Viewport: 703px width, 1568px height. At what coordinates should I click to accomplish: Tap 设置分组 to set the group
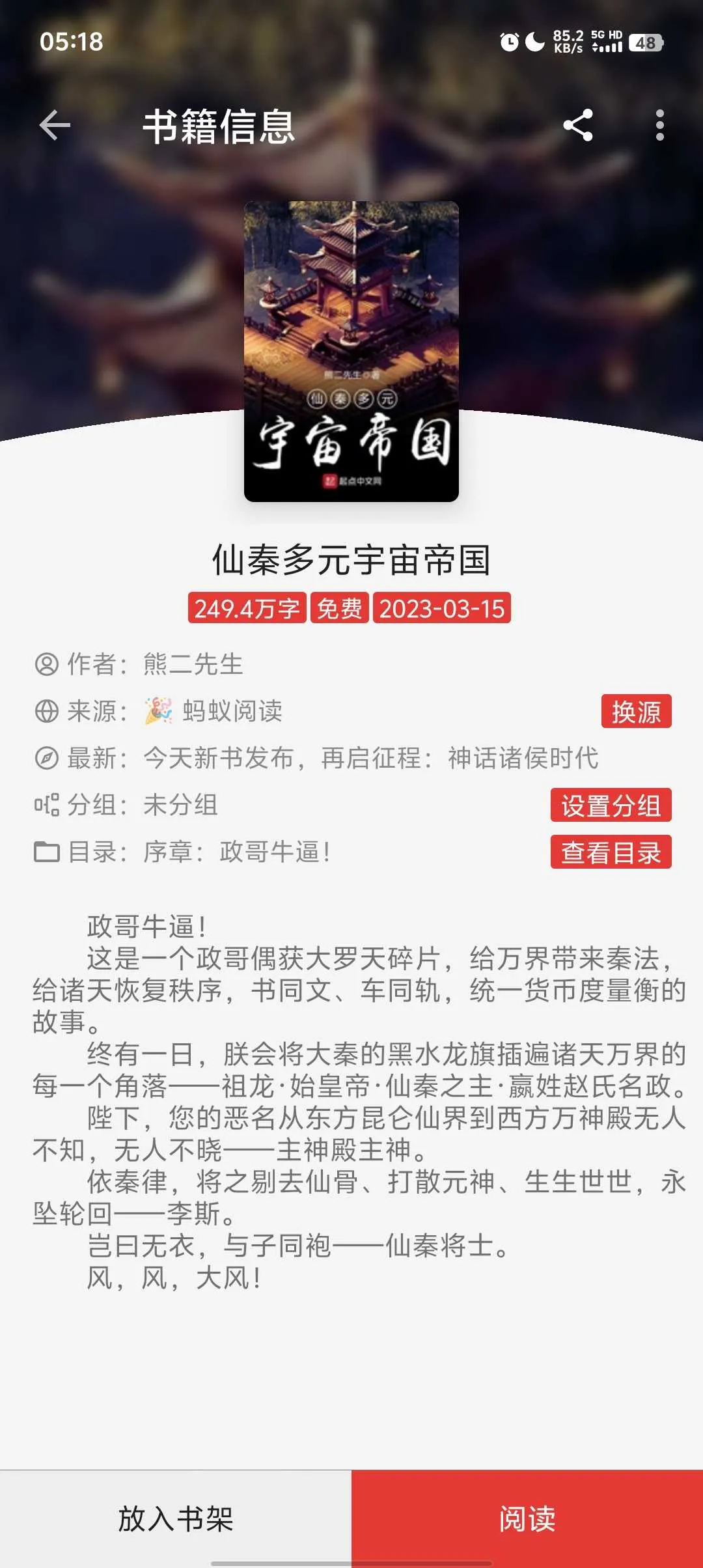[x=611, y=805]
